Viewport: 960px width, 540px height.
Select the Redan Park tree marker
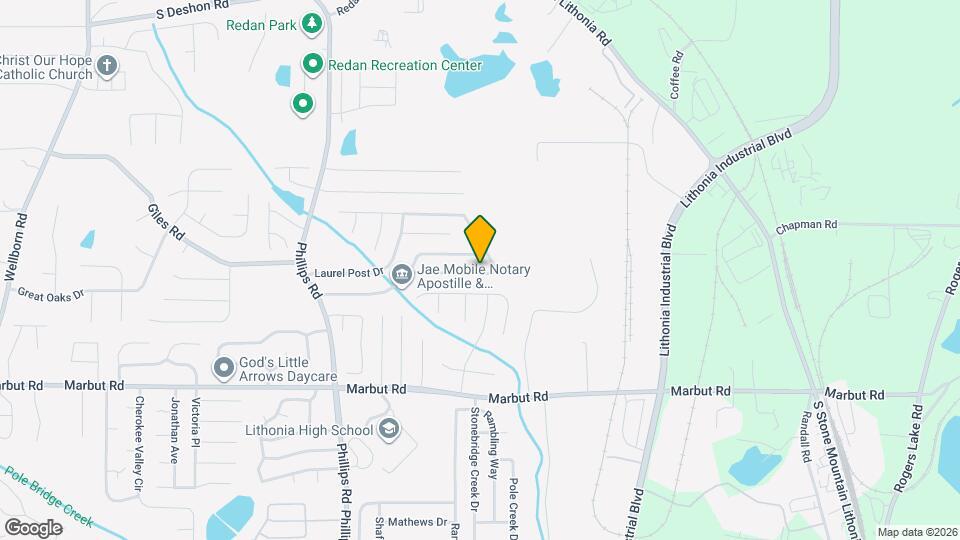[x=313, y=22]
